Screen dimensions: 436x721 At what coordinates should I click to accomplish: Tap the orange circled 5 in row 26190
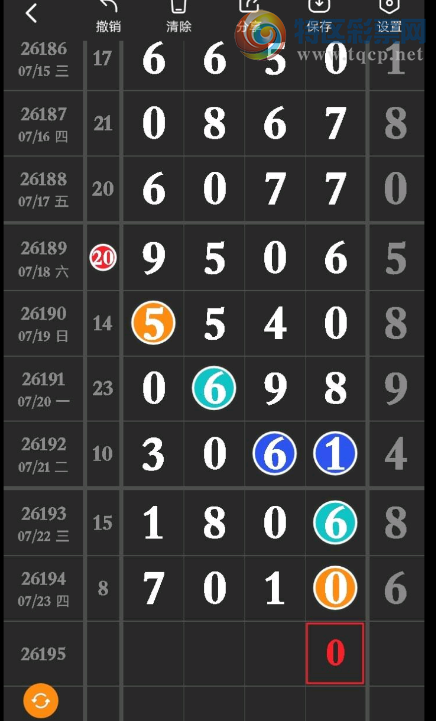[x=153, y=323]
